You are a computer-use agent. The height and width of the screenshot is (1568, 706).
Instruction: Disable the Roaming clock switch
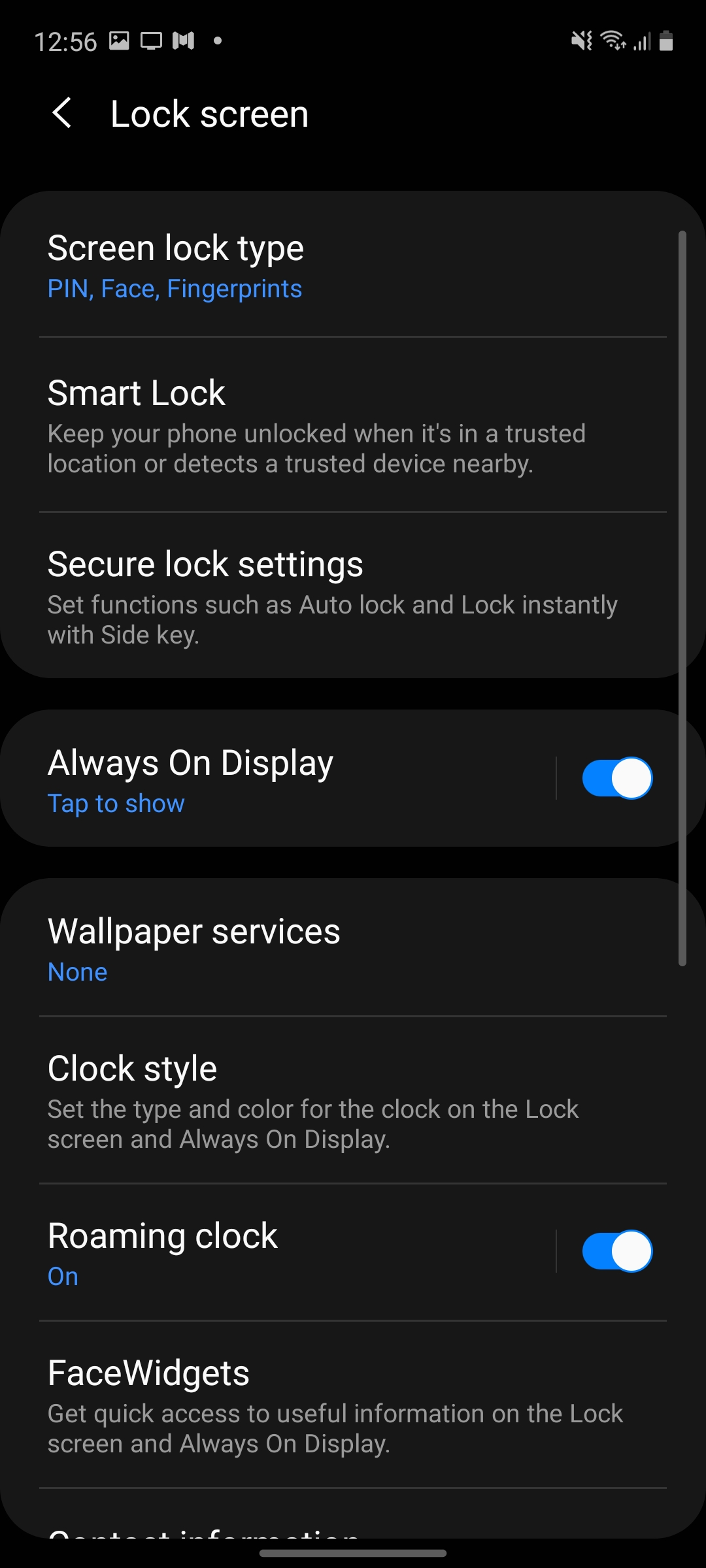[616, 1251]
